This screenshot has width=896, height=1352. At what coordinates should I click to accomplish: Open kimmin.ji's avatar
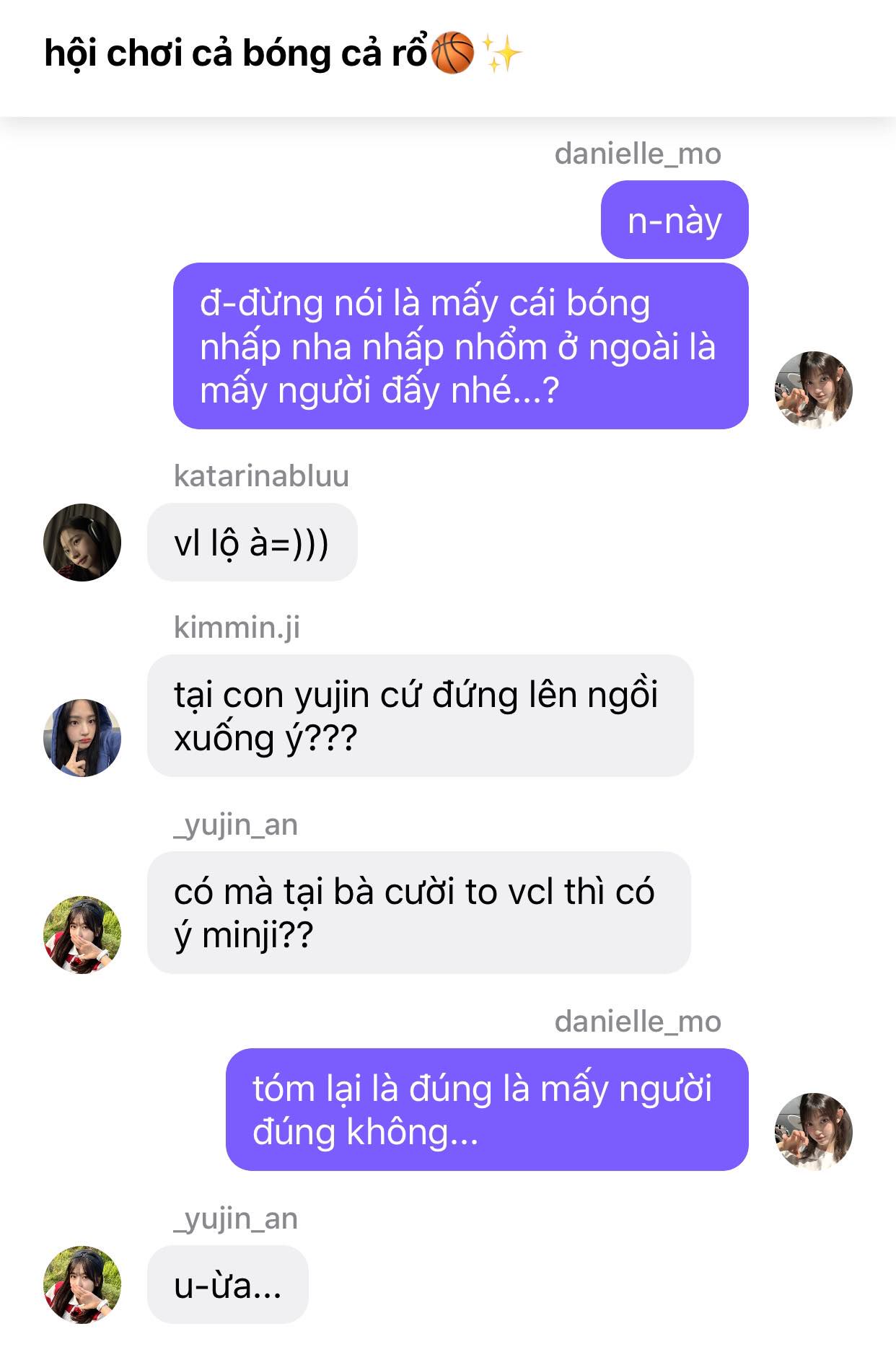(x=82, y=738)
